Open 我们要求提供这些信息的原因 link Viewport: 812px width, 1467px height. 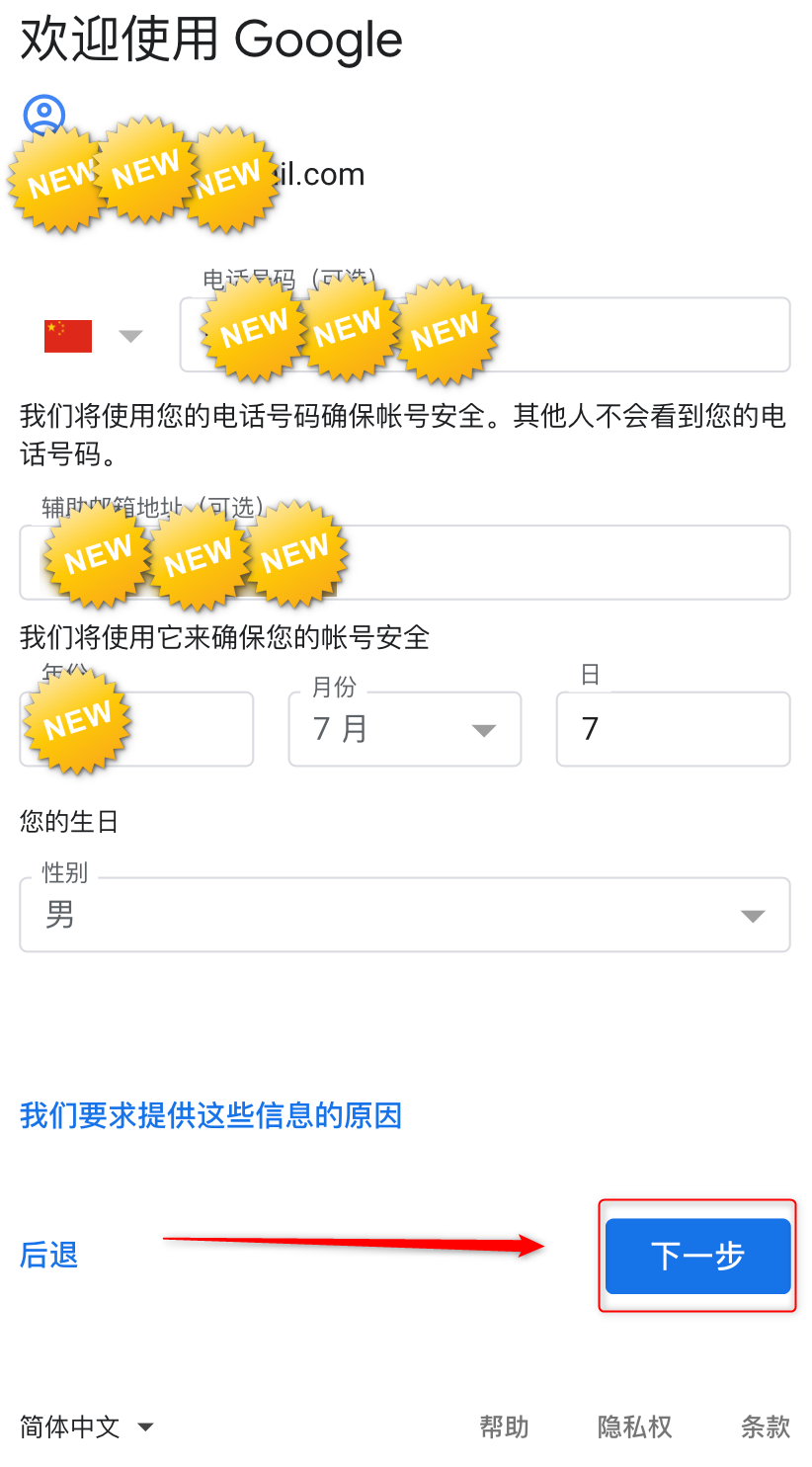[210, 1116]
